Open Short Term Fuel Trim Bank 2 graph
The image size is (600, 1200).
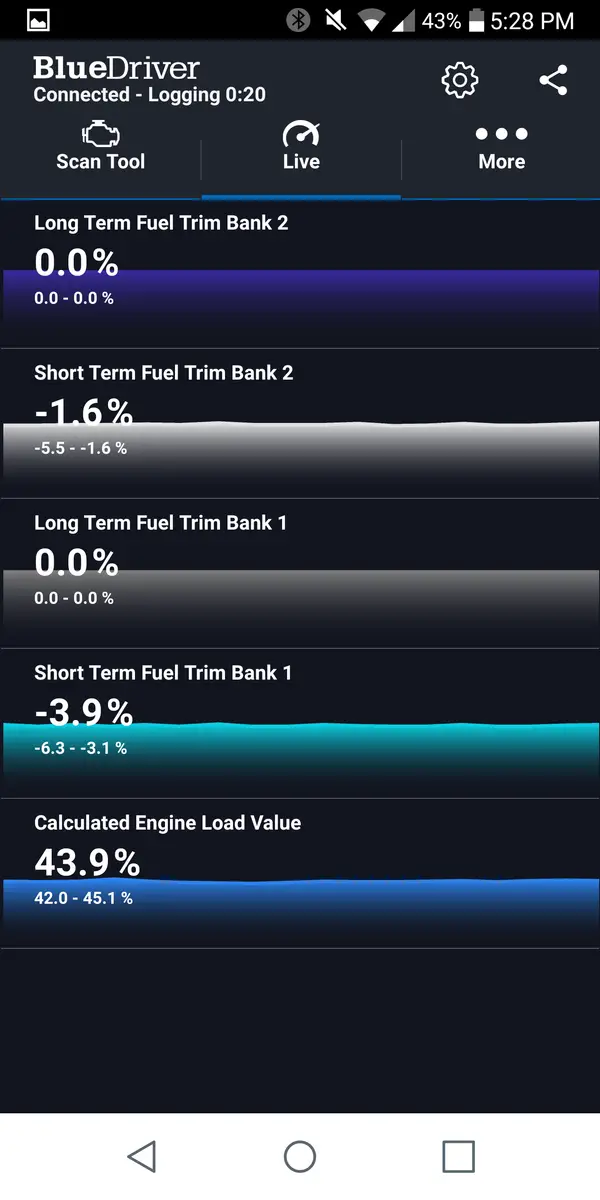click(300, 424)
